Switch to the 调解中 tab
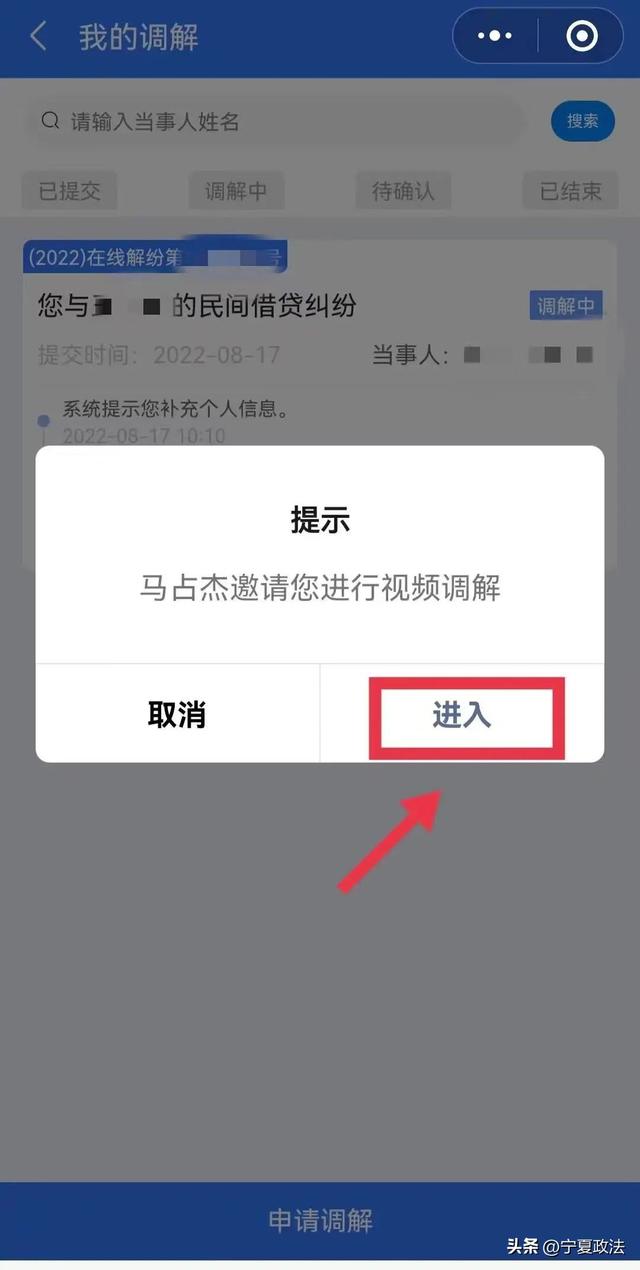Viewport: 640px width, 1270px height. 236,191
